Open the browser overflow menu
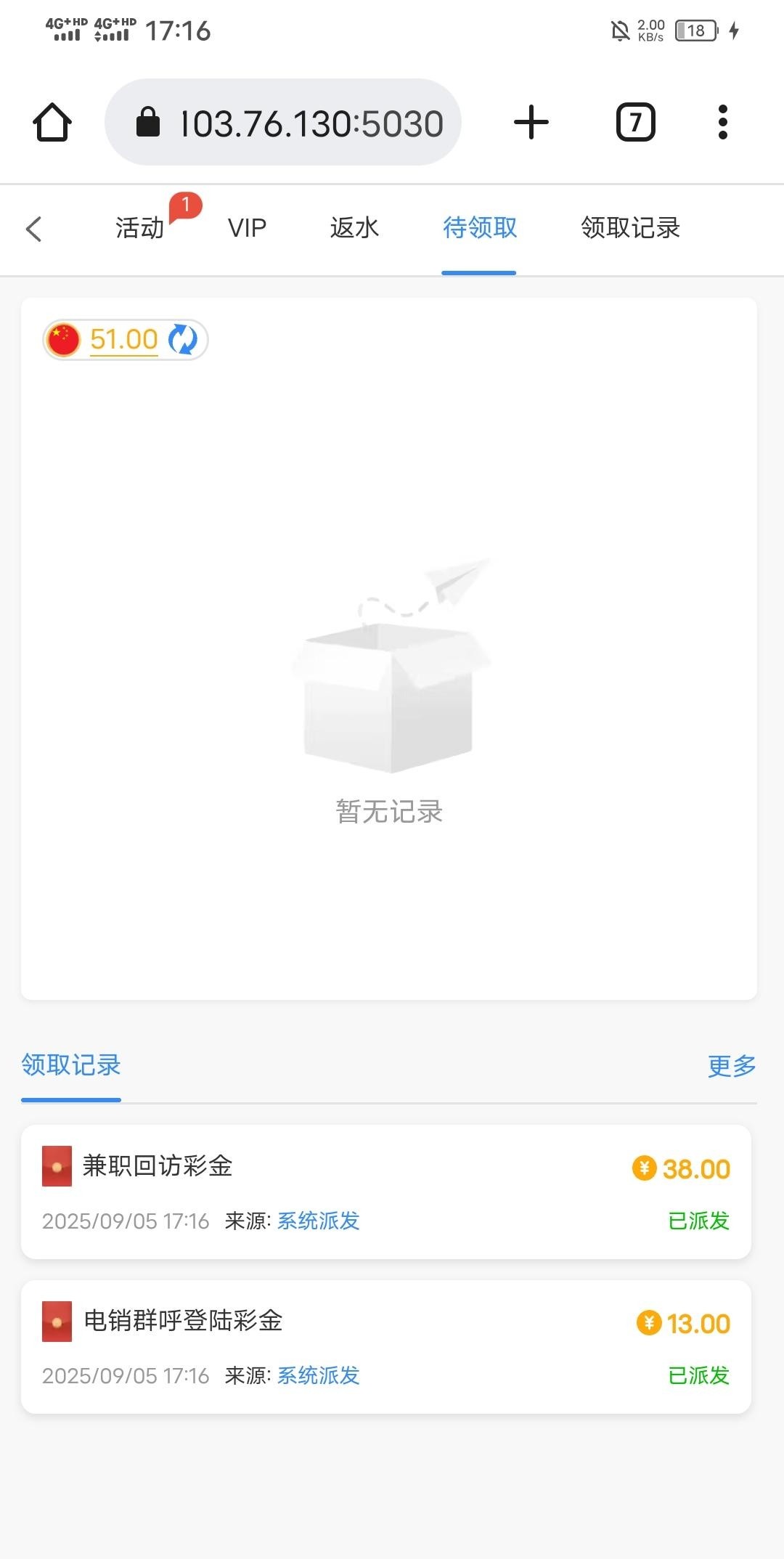784x1559 pixels. coord(722,122)
